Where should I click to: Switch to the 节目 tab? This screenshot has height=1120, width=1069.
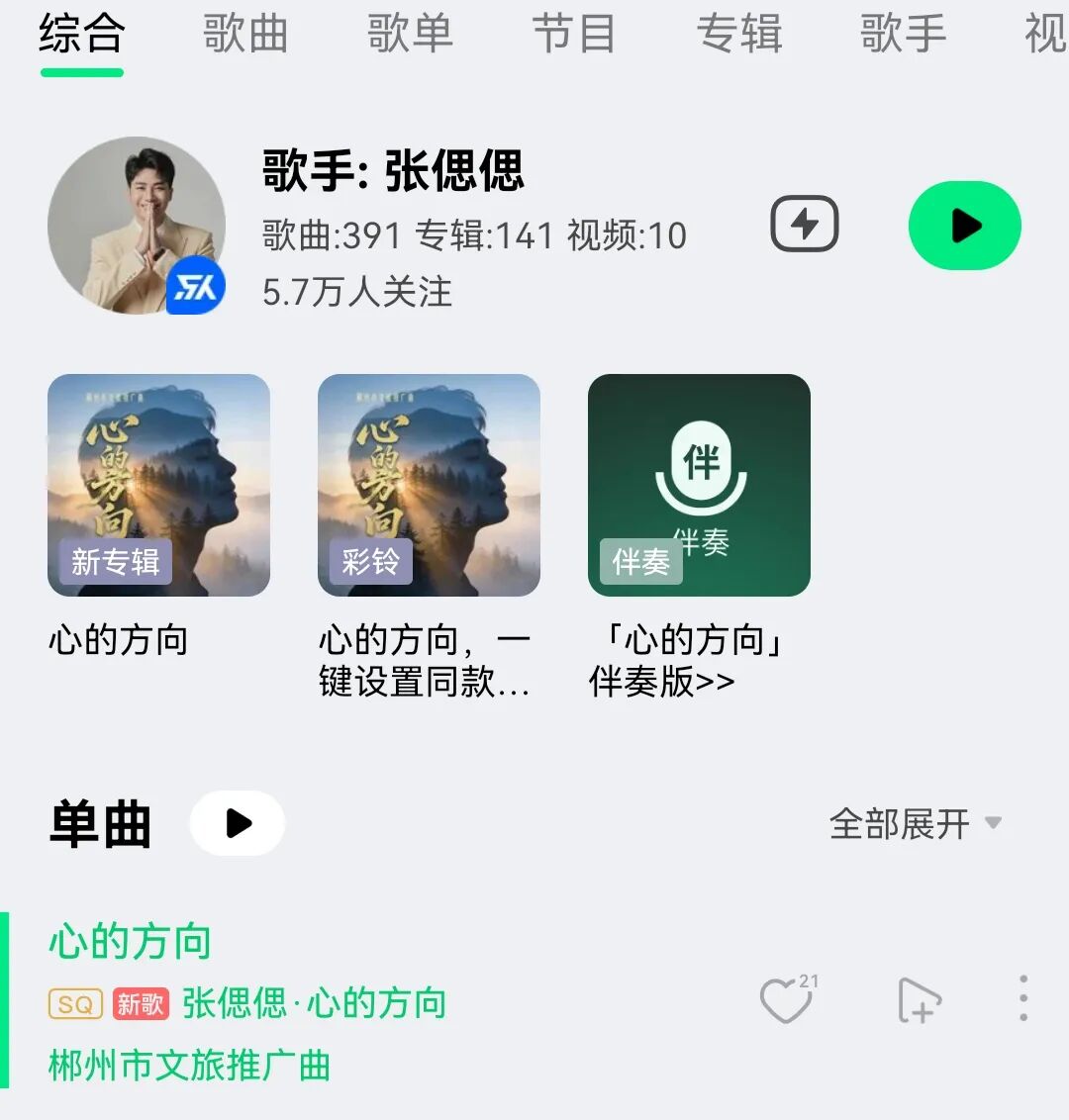point(574,35)
